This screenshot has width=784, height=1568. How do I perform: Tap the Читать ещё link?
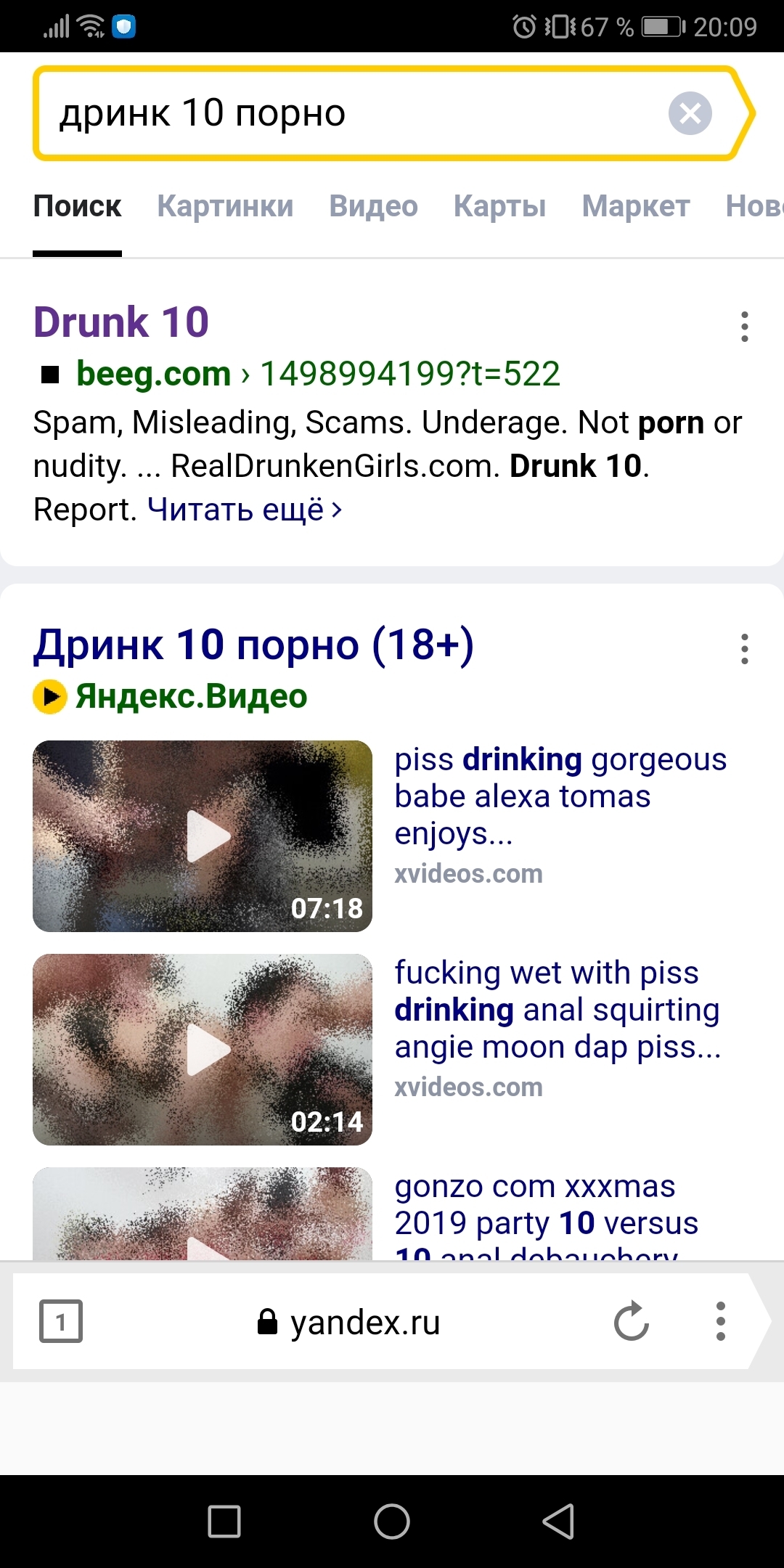pyautogui.click(x=244, y=510)
